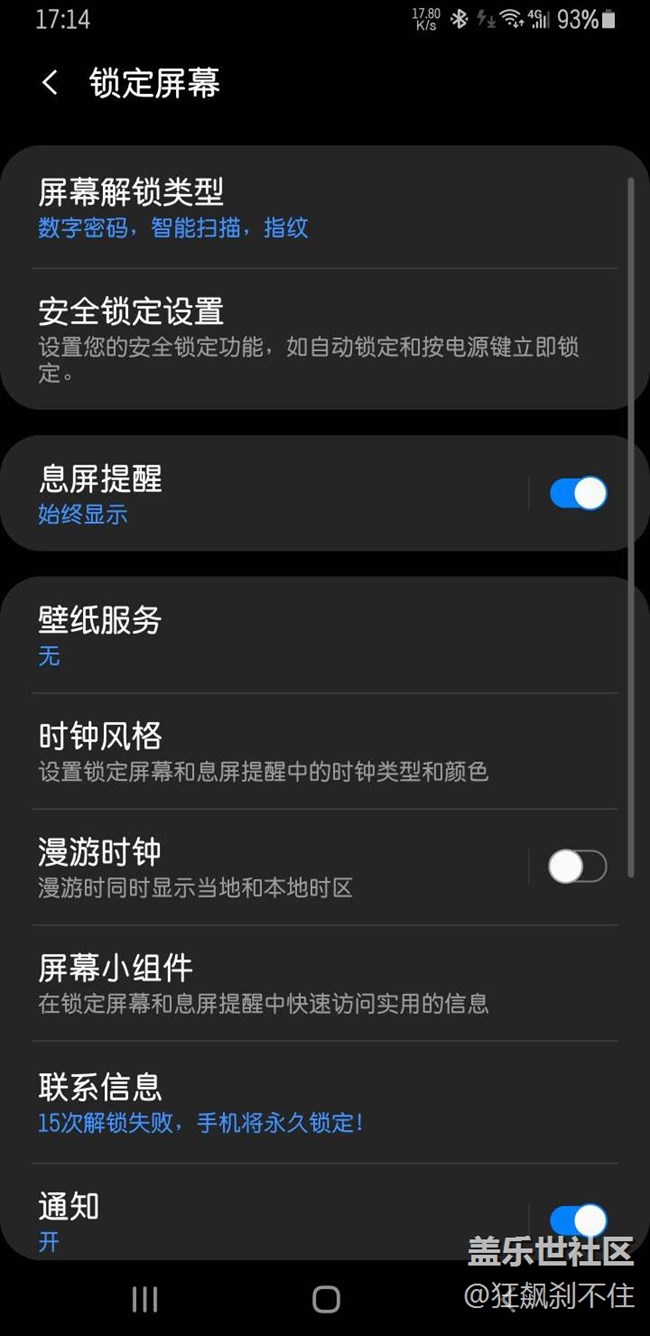Open 漫游时钟 details
The height and width of the screenshot is (1336, 650).
tap(264, 867)
